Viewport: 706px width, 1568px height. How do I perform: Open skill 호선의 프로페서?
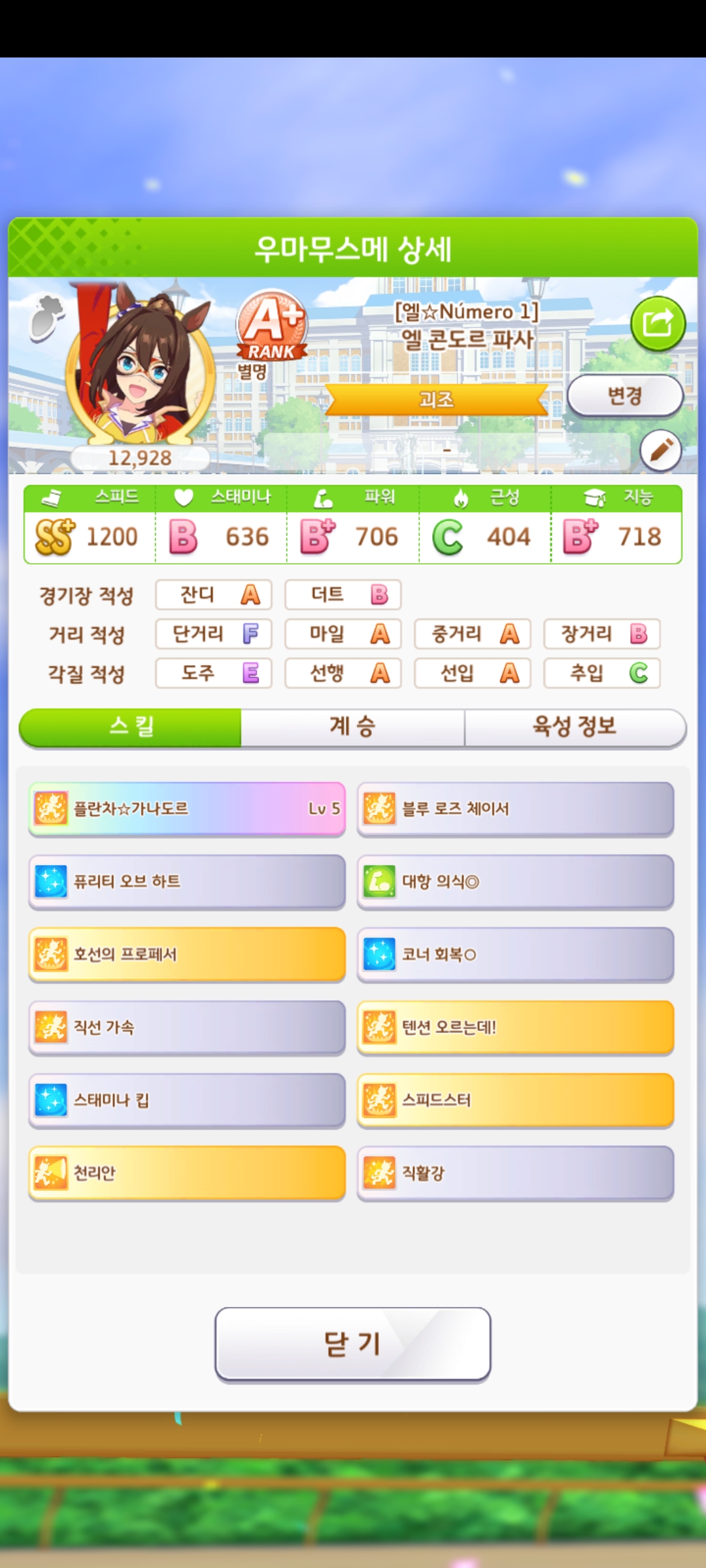187,954
